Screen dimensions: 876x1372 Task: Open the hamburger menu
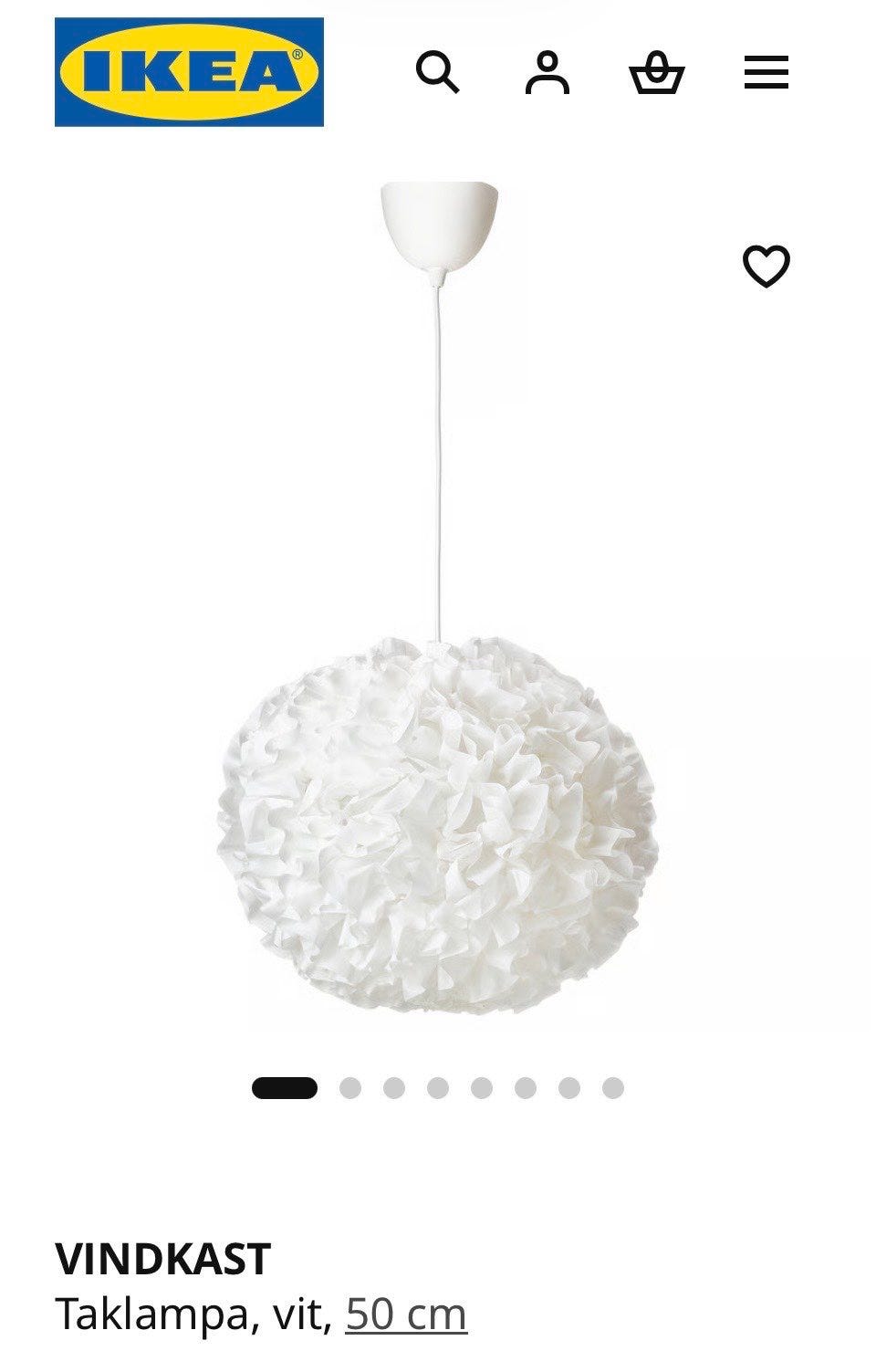pyautogui.click(x=766, y=72)
